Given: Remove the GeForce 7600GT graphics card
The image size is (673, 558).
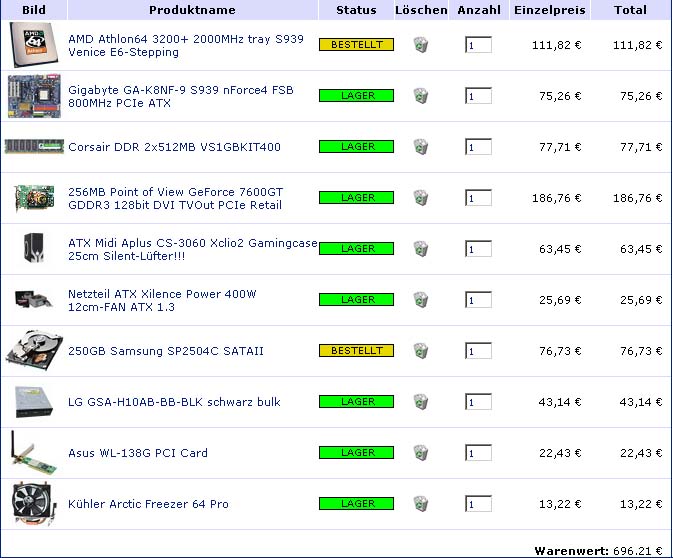Looking at the screenshot, I should coord(421,198).
